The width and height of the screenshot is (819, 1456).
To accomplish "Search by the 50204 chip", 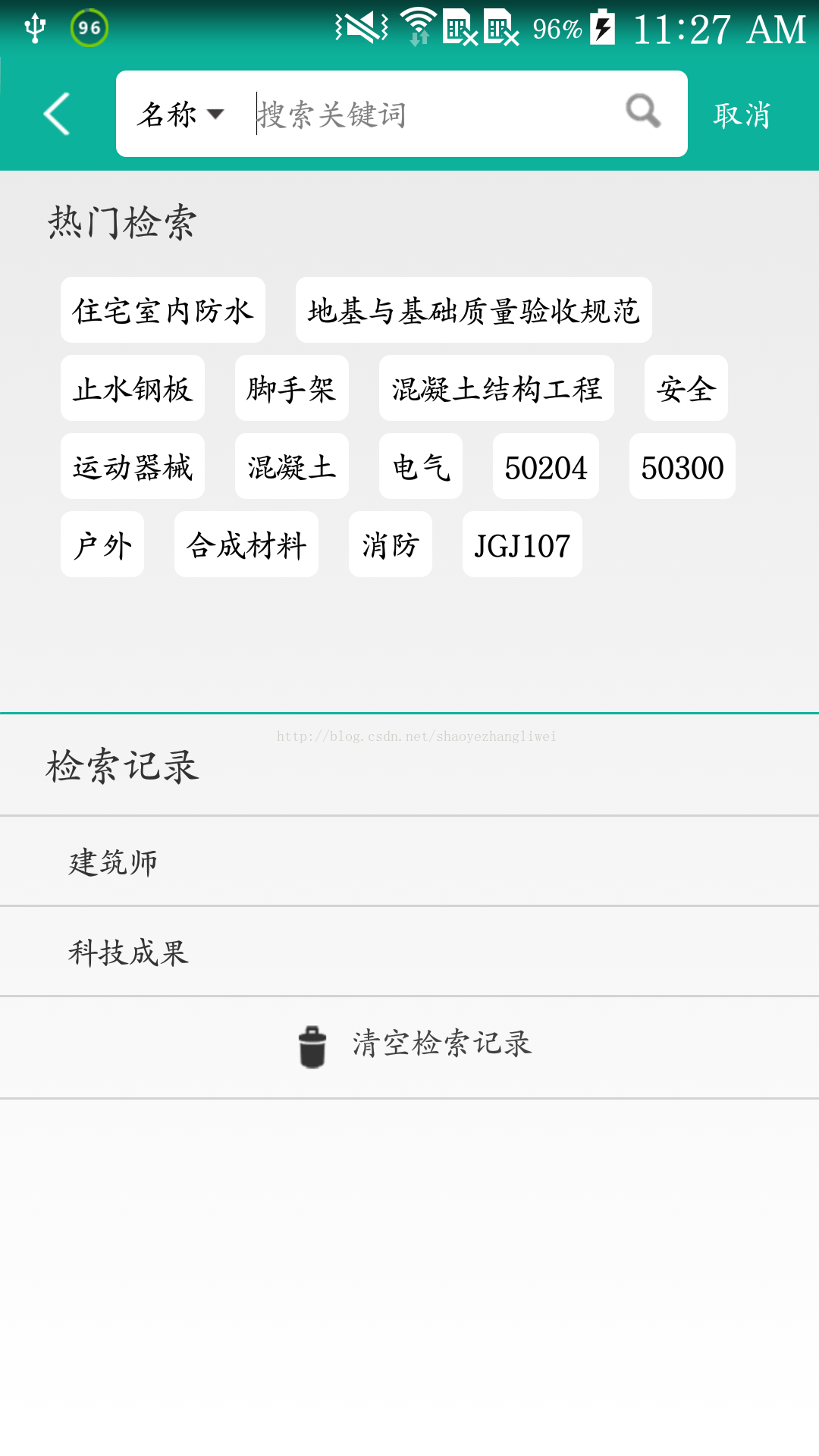I will click(546, 466).
